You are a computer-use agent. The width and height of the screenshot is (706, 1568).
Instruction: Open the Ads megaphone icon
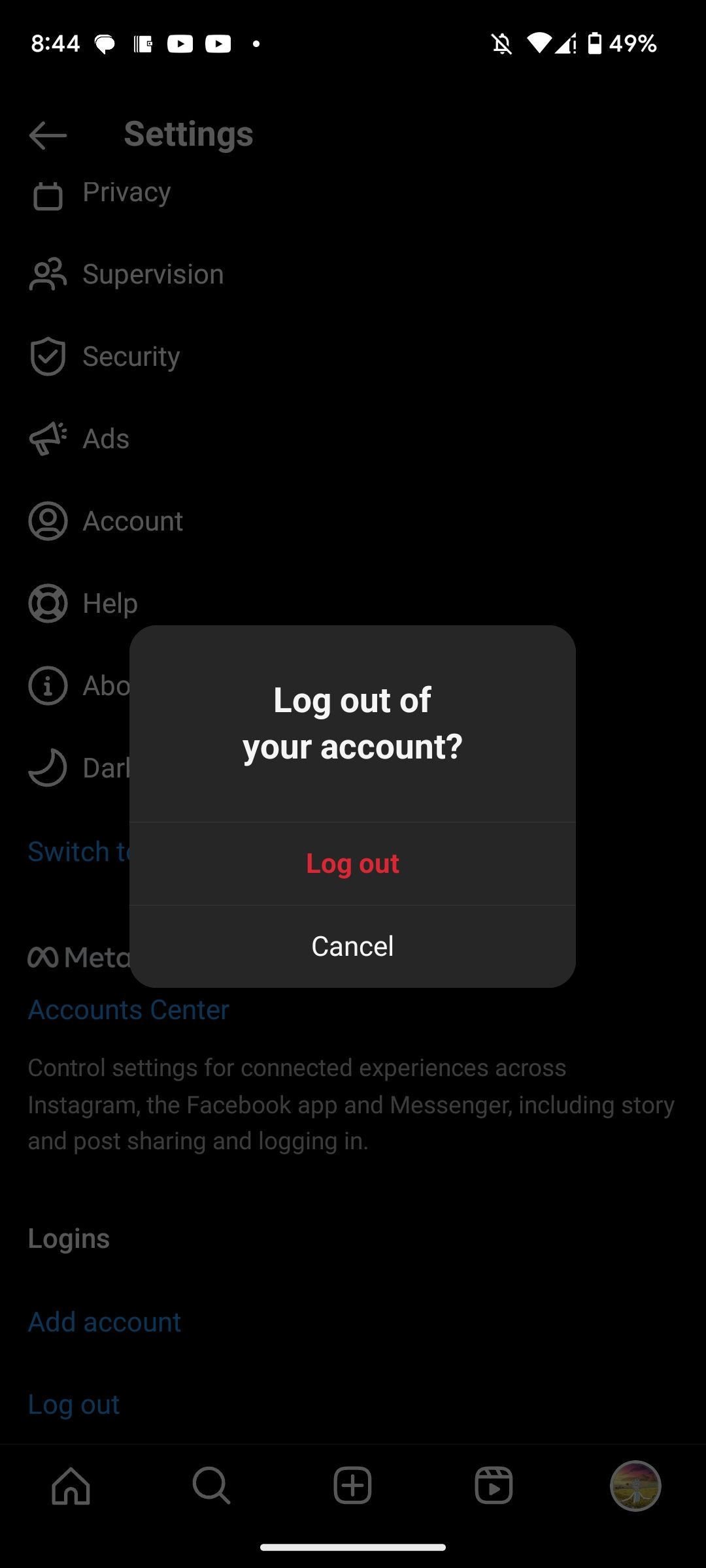[46, 438]
